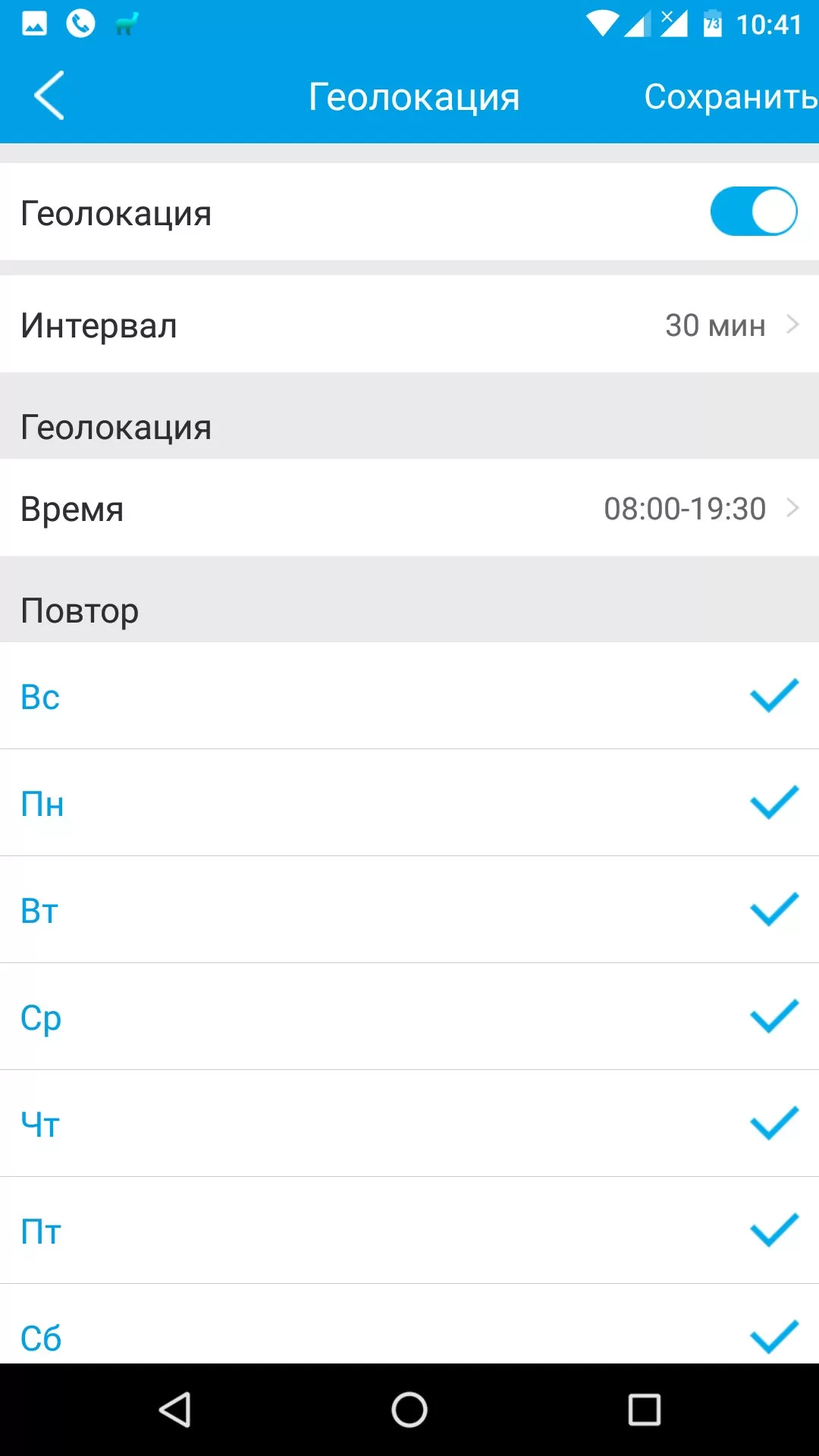Open the Время 08:00-19:30 setting
Viewport: 819px width, 1456px height.
click(409, 508)
